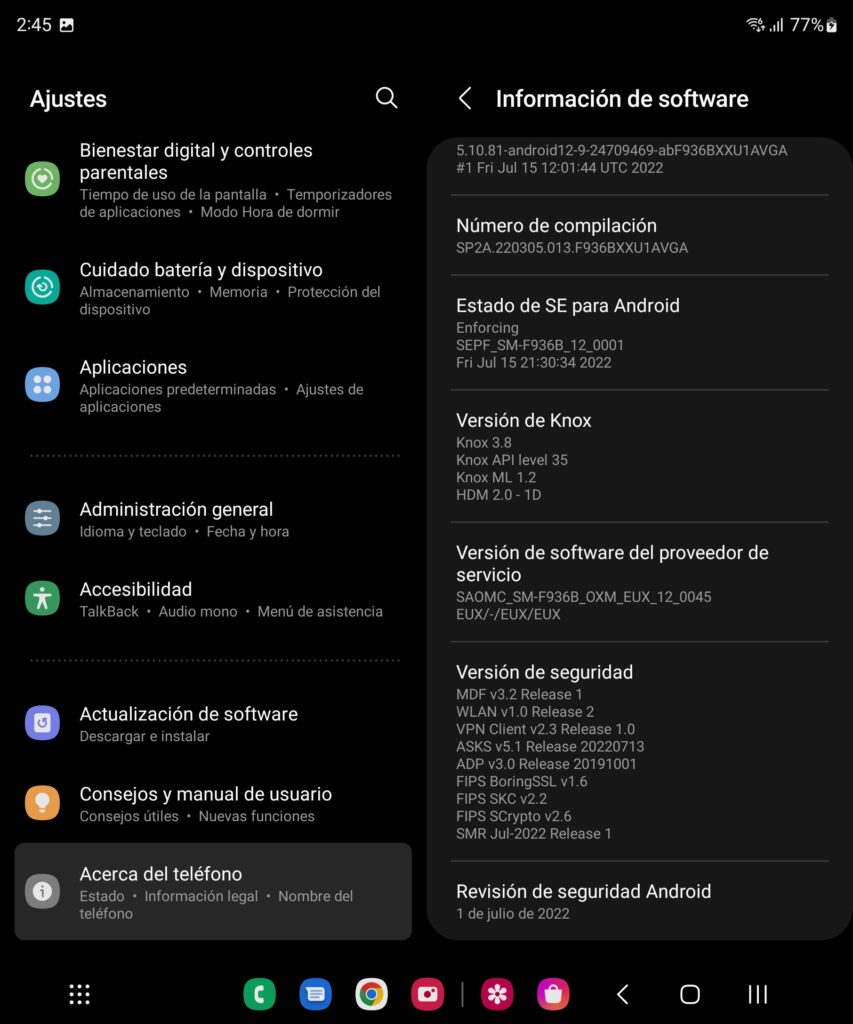
Task: Launch the Phone app from taskbar
Action: click(x=259, y=994)
